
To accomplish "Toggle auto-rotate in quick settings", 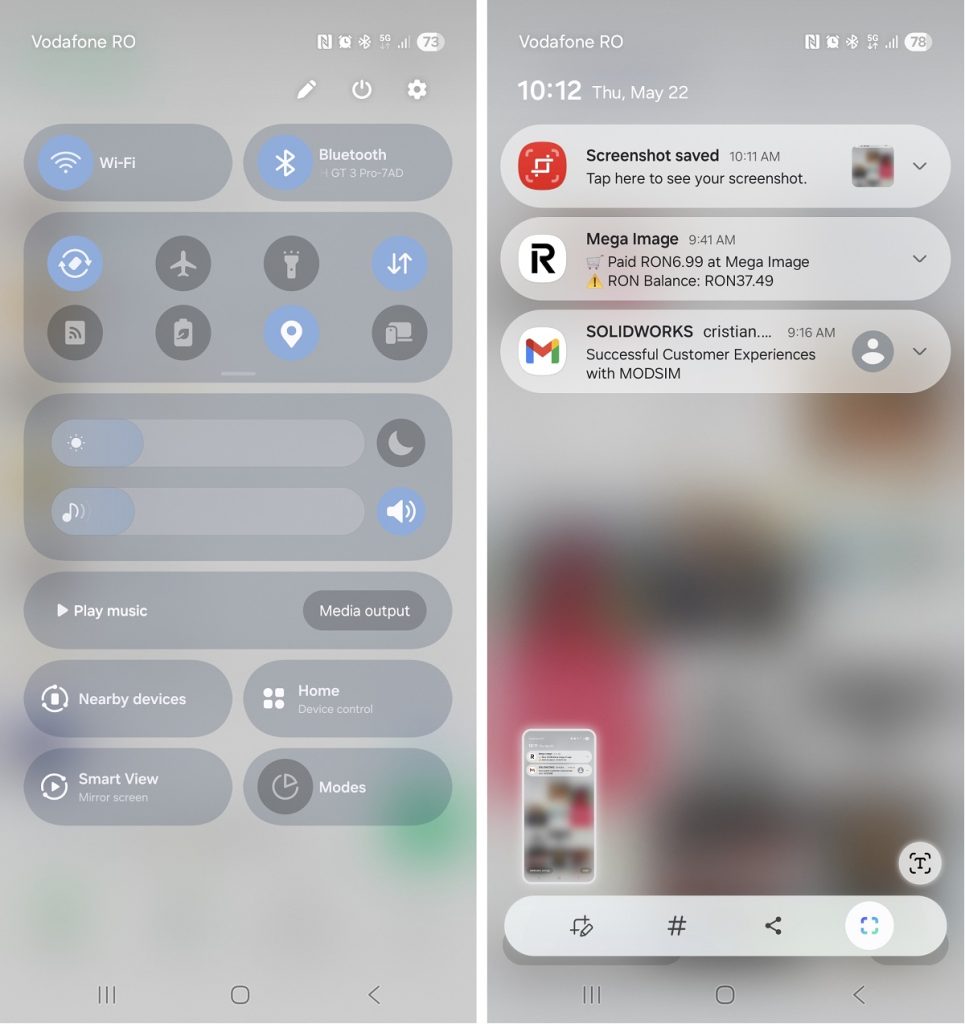I will tap(75, 264).
